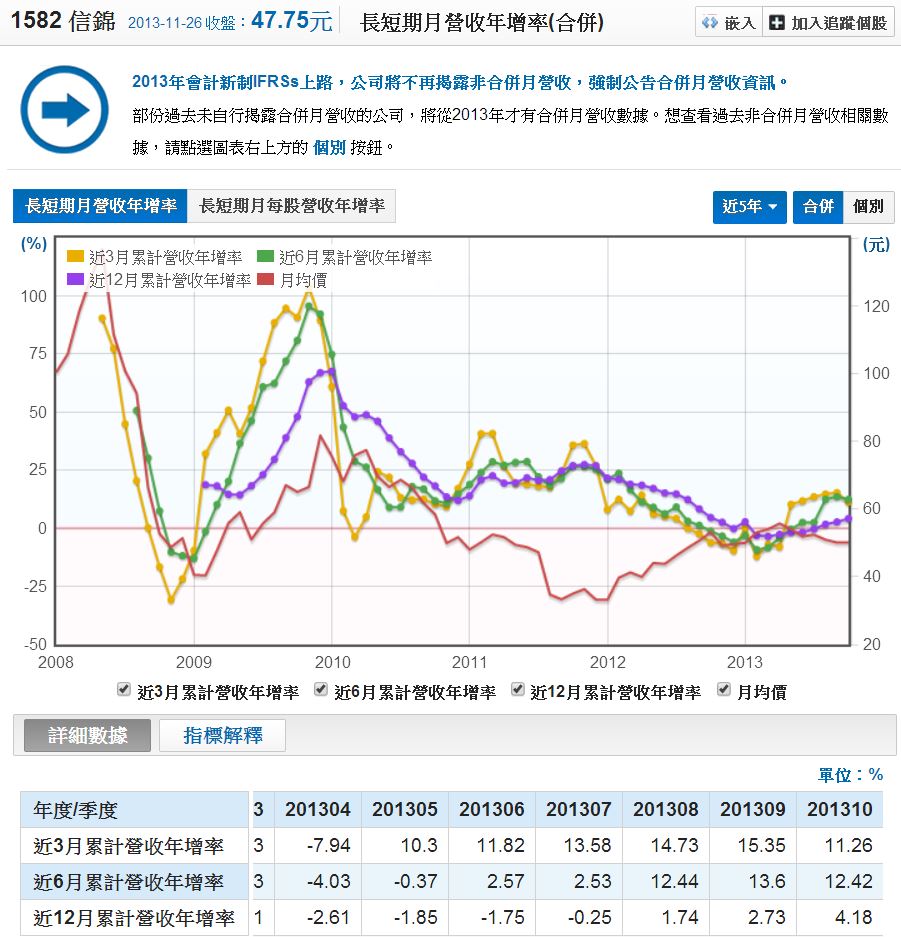The image size is (901, 937).
Task: Open the 個別 link in the notice
Action: pos(329,146)
